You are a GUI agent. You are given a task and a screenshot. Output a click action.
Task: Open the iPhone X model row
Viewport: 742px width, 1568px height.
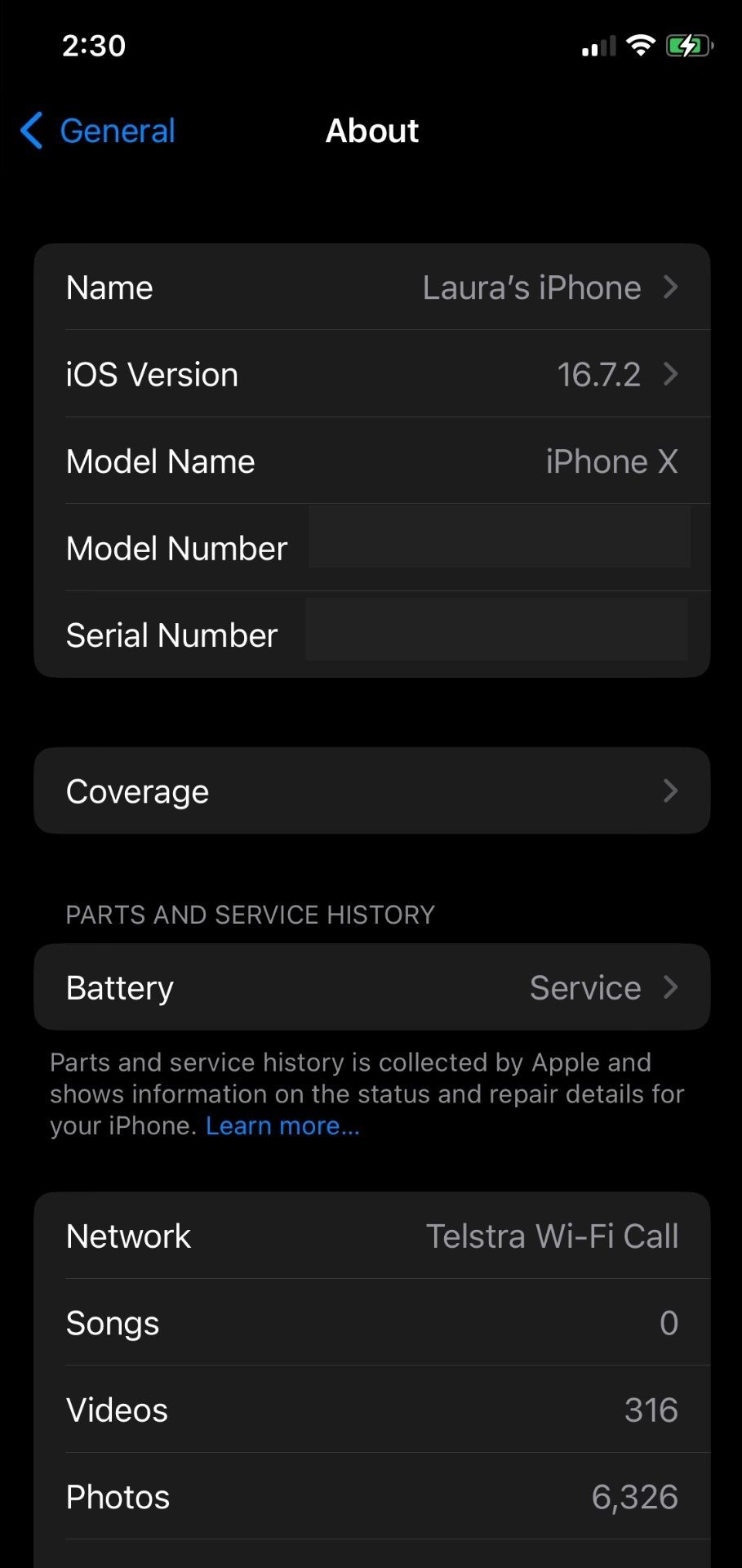(371, 461)
